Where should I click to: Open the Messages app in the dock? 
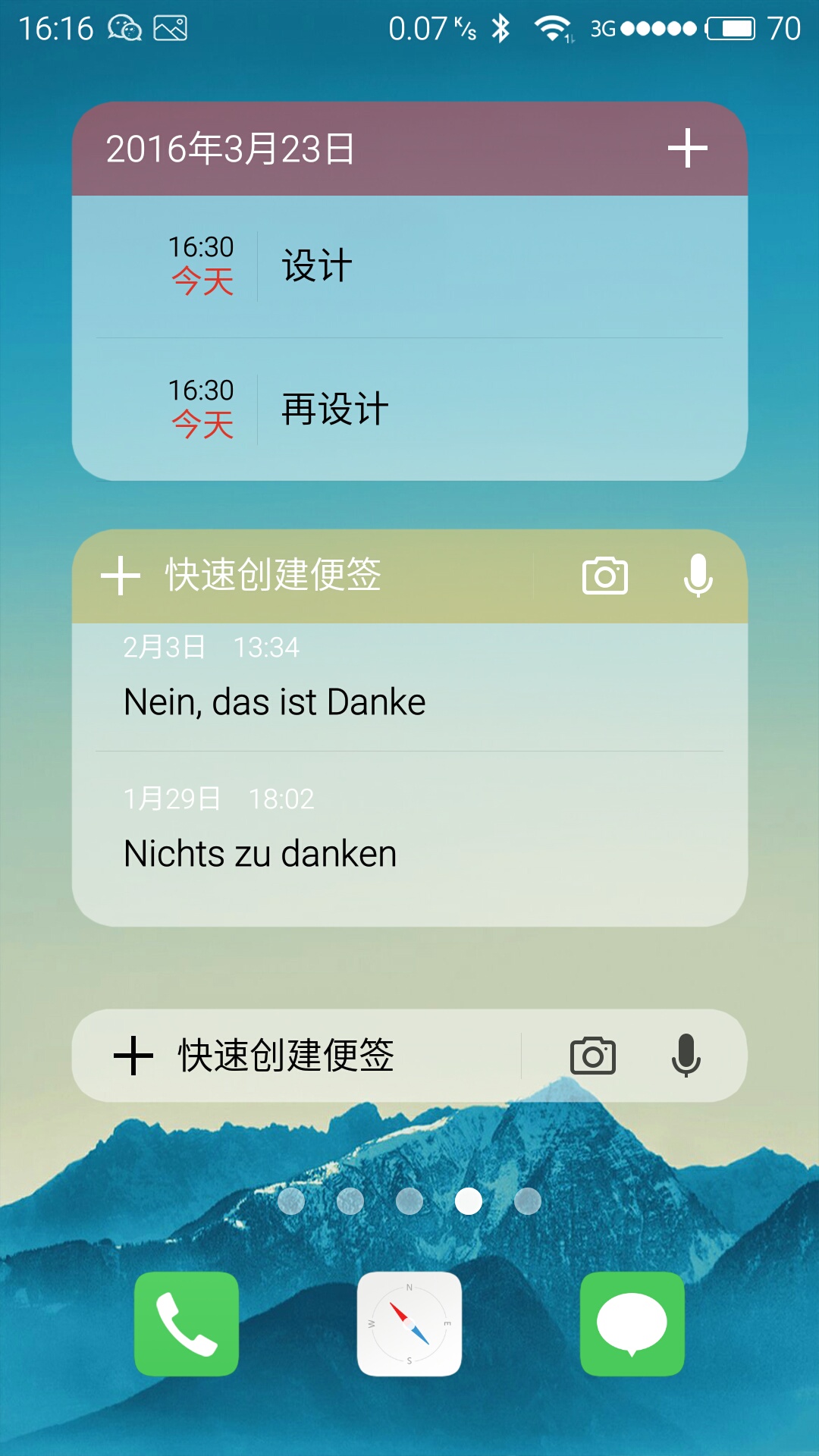click(632, 1324)
